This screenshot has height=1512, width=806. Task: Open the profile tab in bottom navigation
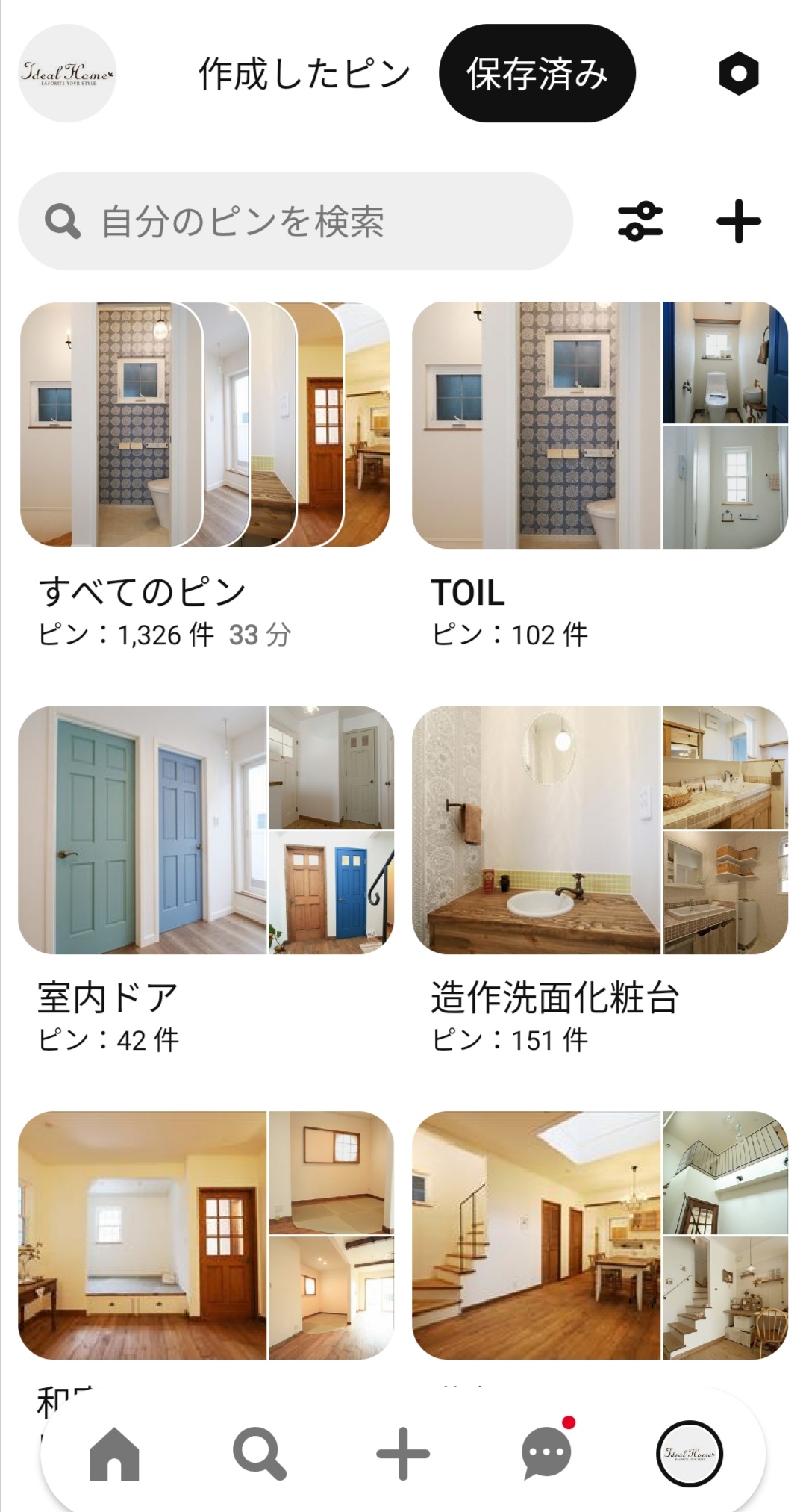pos(691,1453)
